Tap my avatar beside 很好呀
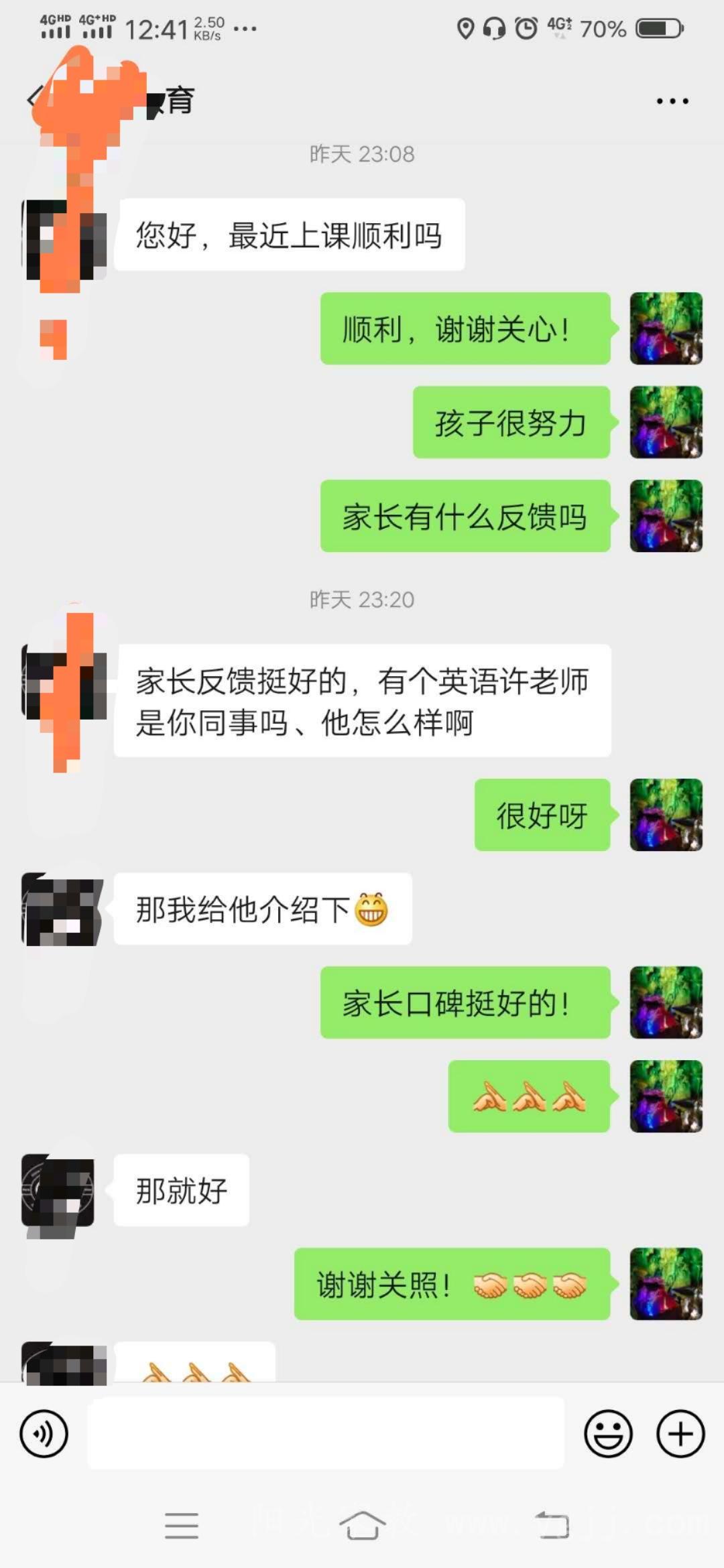Image resolution: width=724 pixels, height=1568 pixels. [x=666, y=815]
